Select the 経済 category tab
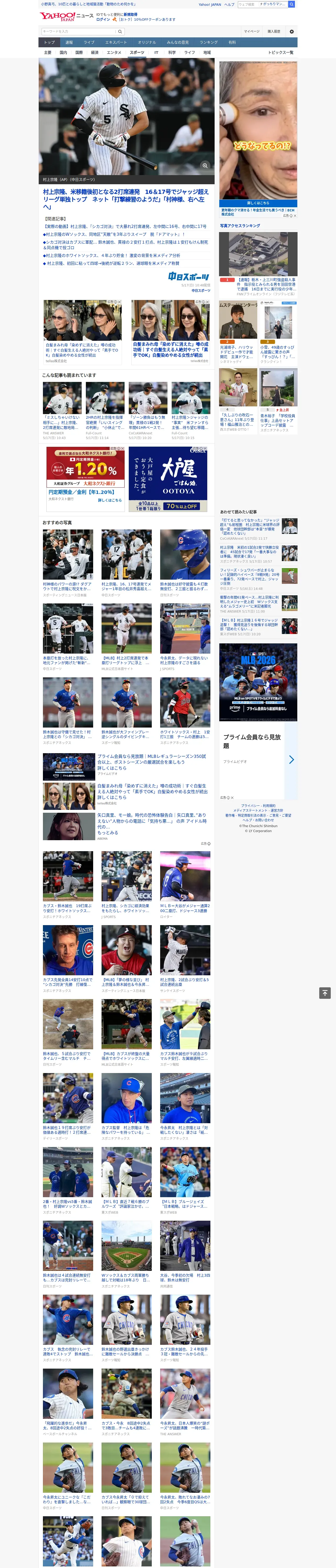The width and height of the screenshot is (336, 1568). (x=94, y=52)
